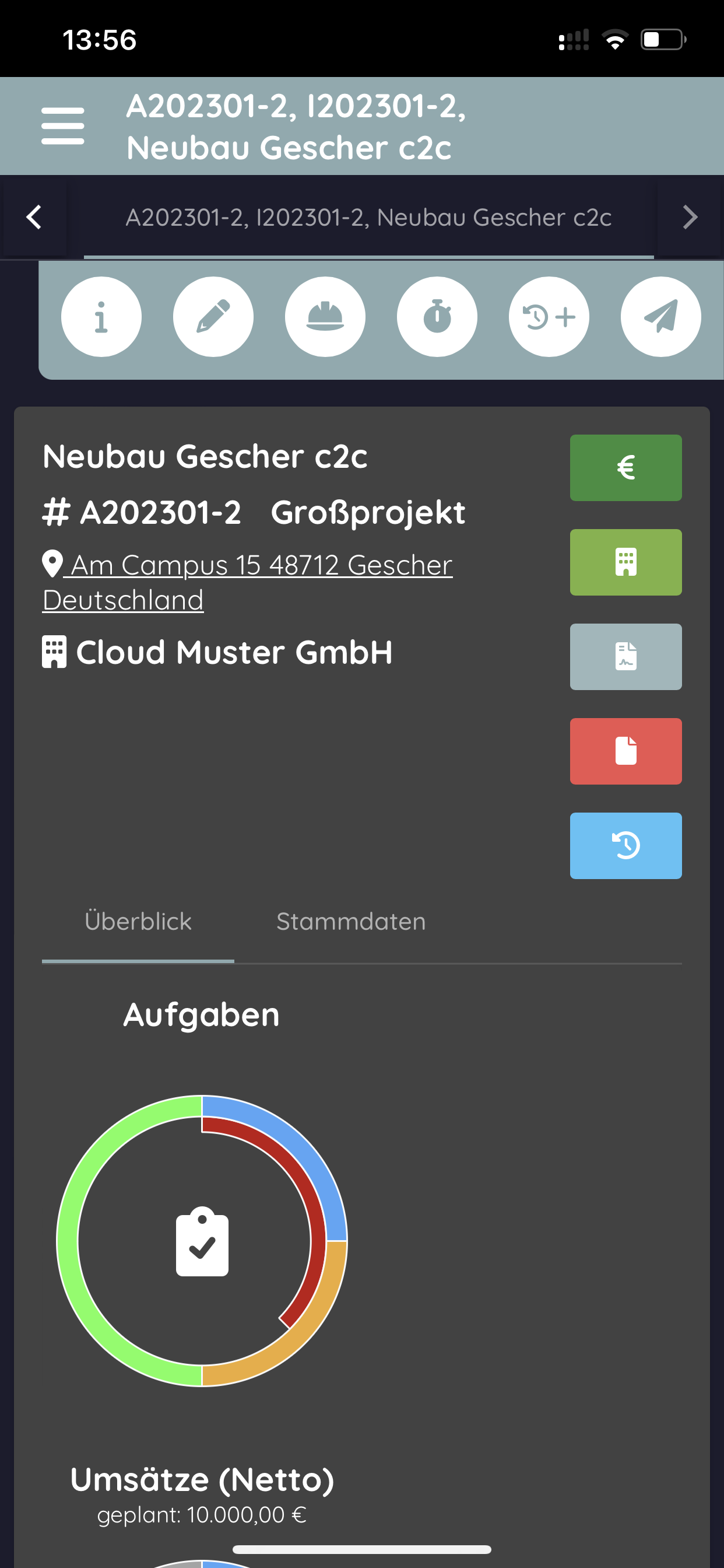
Task: Open the gray report document icon
Action: pyautogui.click(x=625, y=657)
